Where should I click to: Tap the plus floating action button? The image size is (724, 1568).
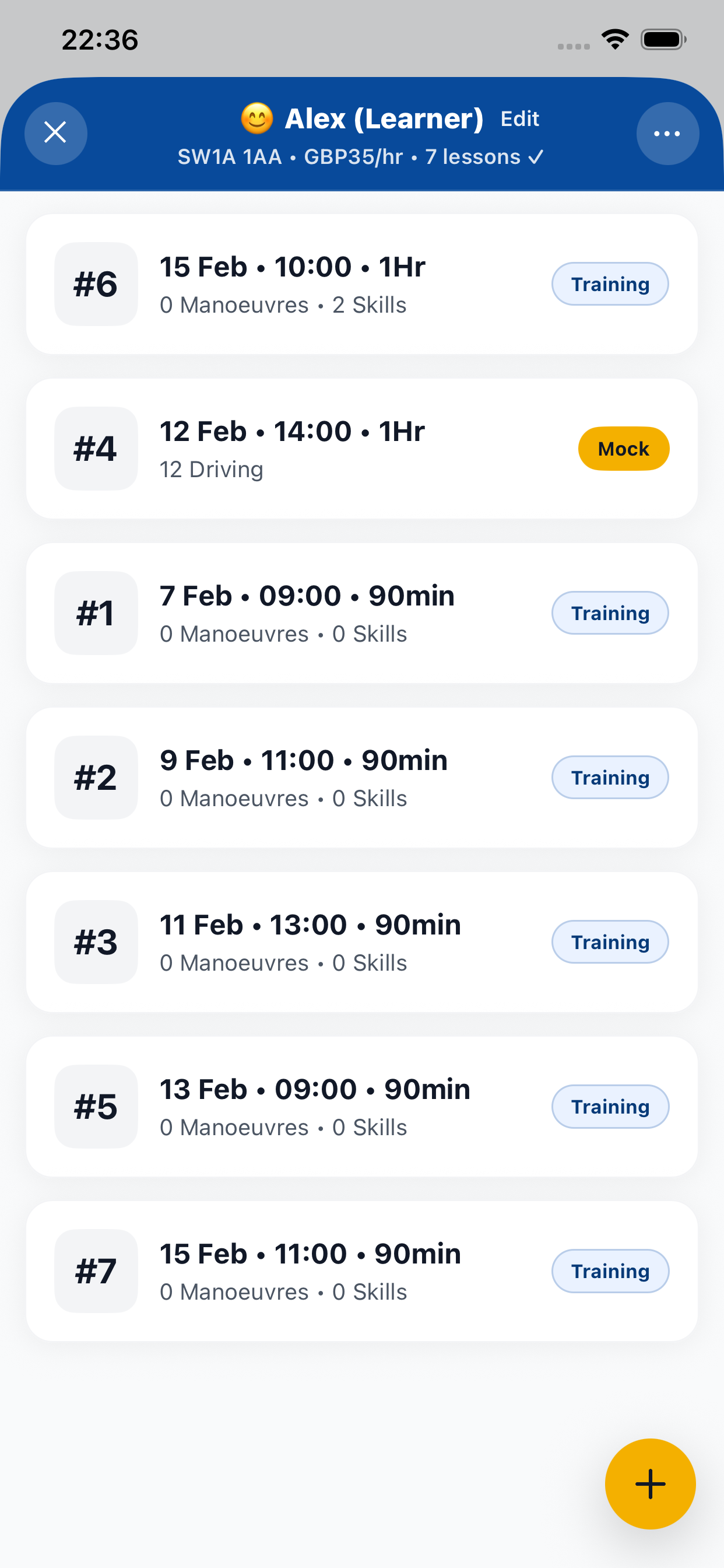[x=649, y=1483]
